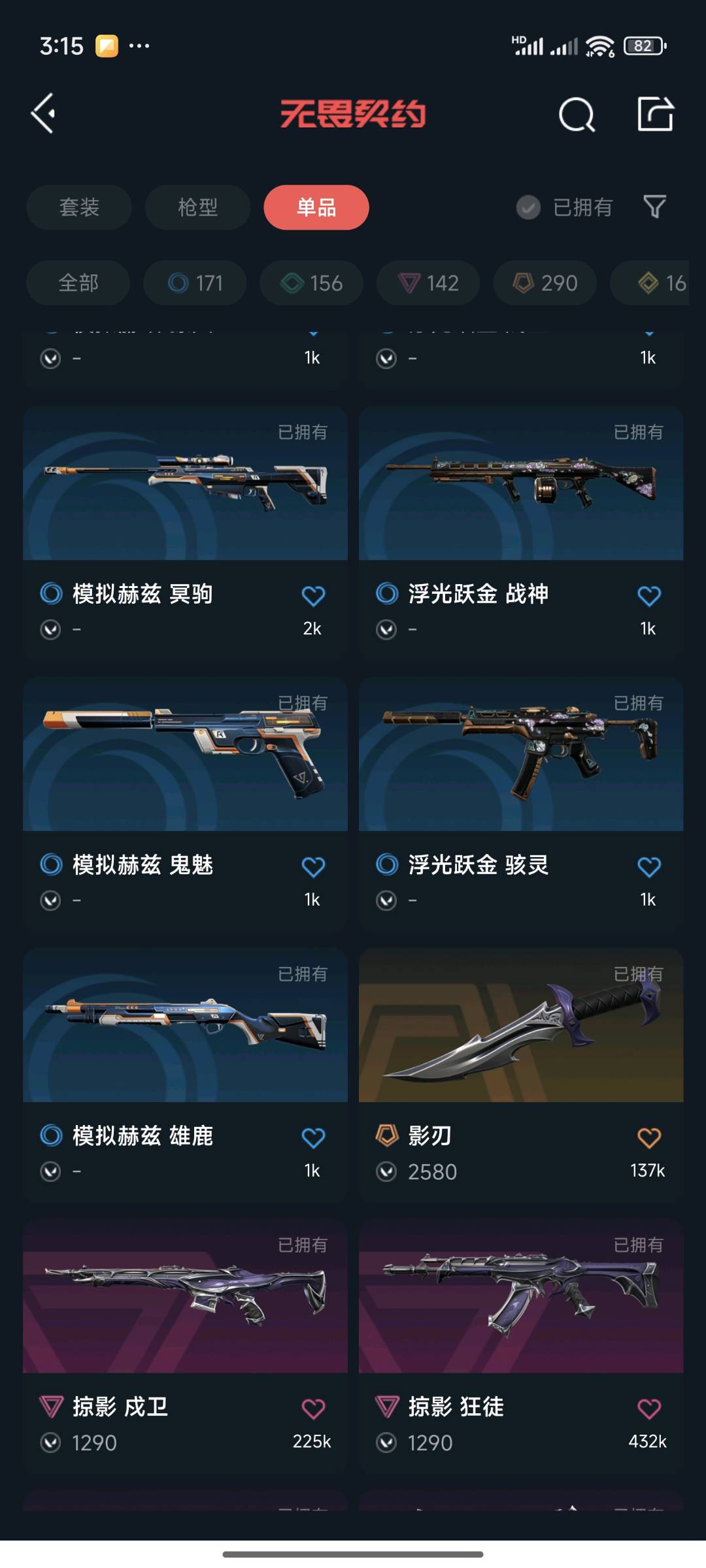This screenshot has height=1568, width=706.
Task: Select the 单品 tab
Action: coord(316,207)
